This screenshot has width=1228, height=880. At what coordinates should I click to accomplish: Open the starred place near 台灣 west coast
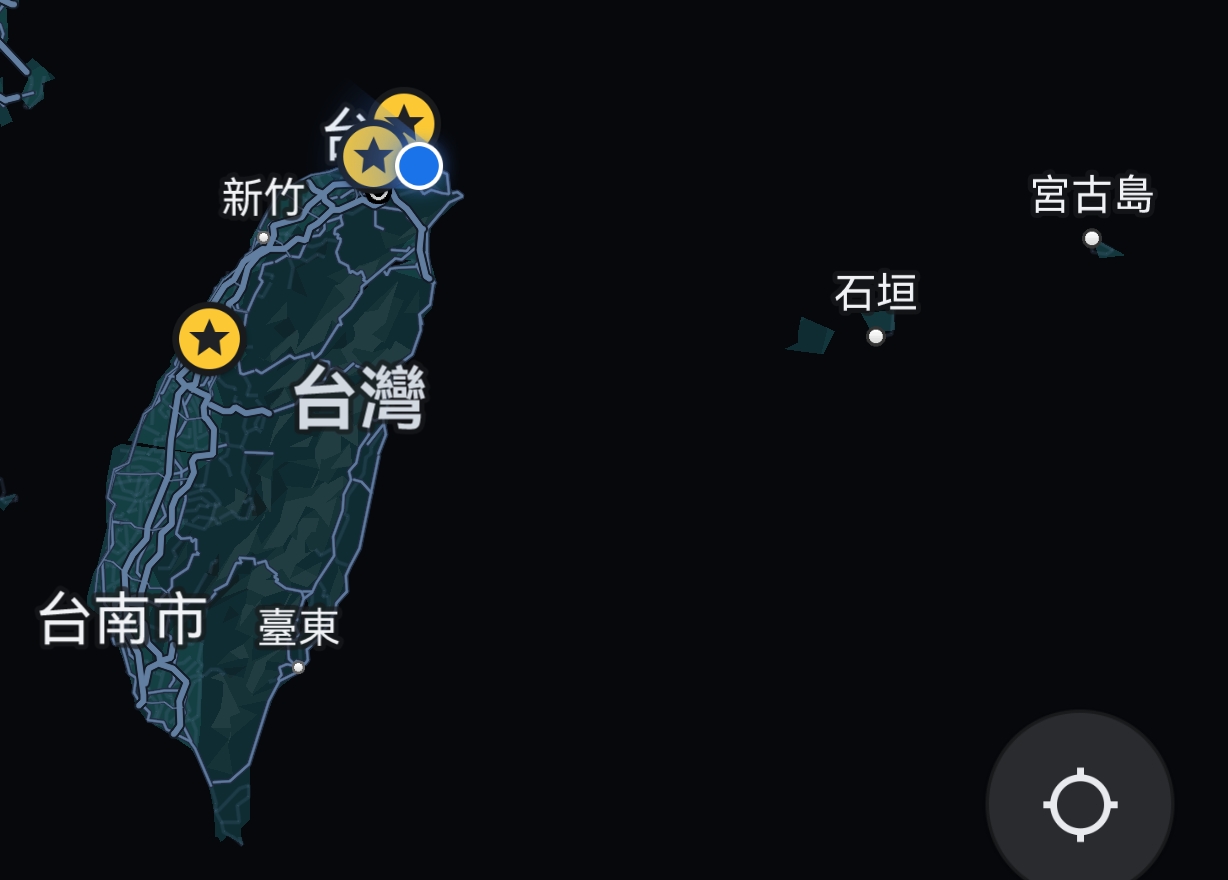209,339
